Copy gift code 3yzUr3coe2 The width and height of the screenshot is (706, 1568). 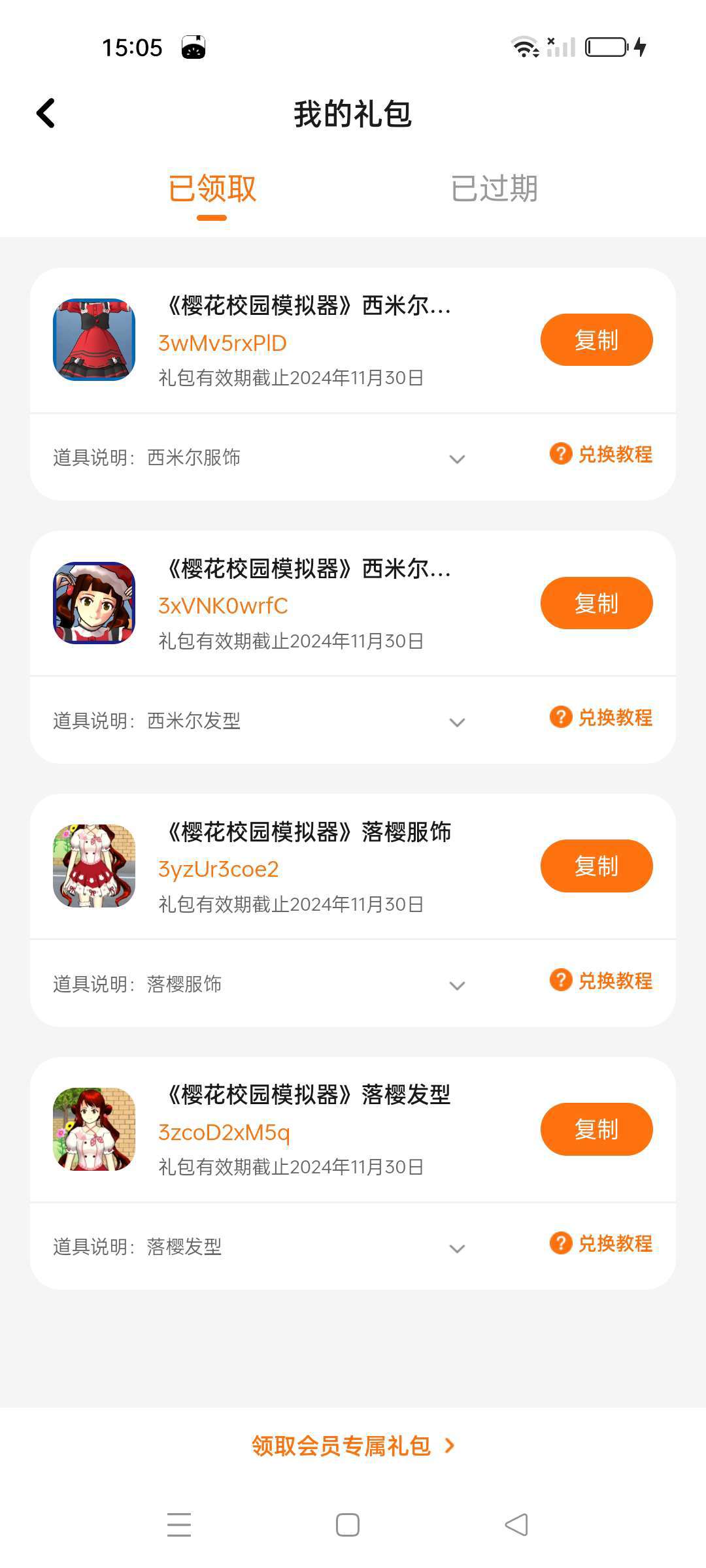coord(596,866)
